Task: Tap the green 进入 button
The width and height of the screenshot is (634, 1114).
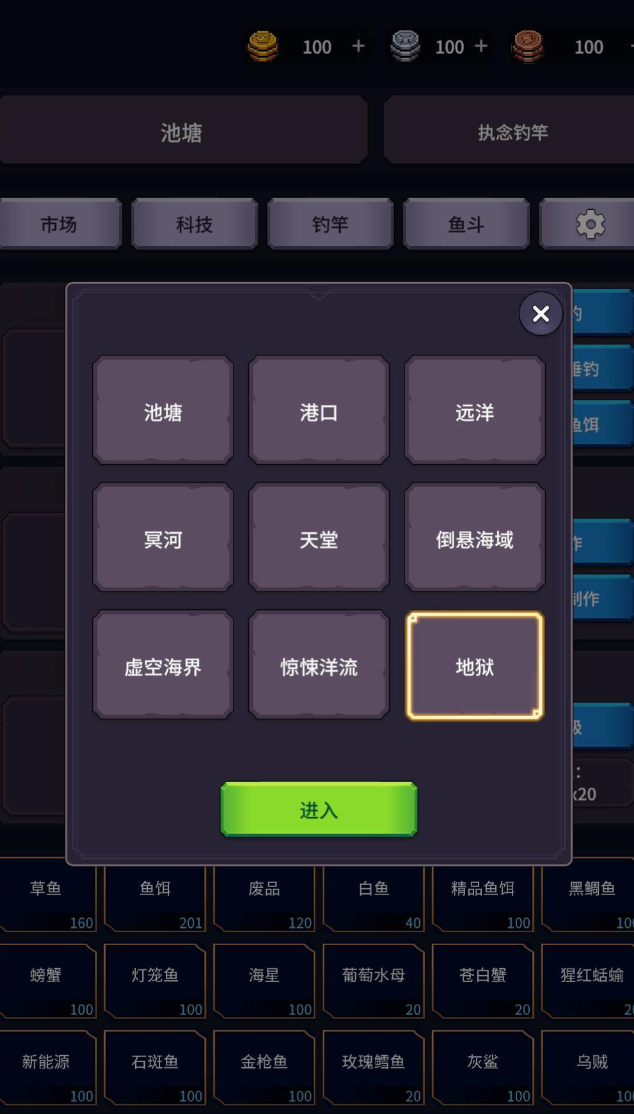Action: click(x=319, y=810)
